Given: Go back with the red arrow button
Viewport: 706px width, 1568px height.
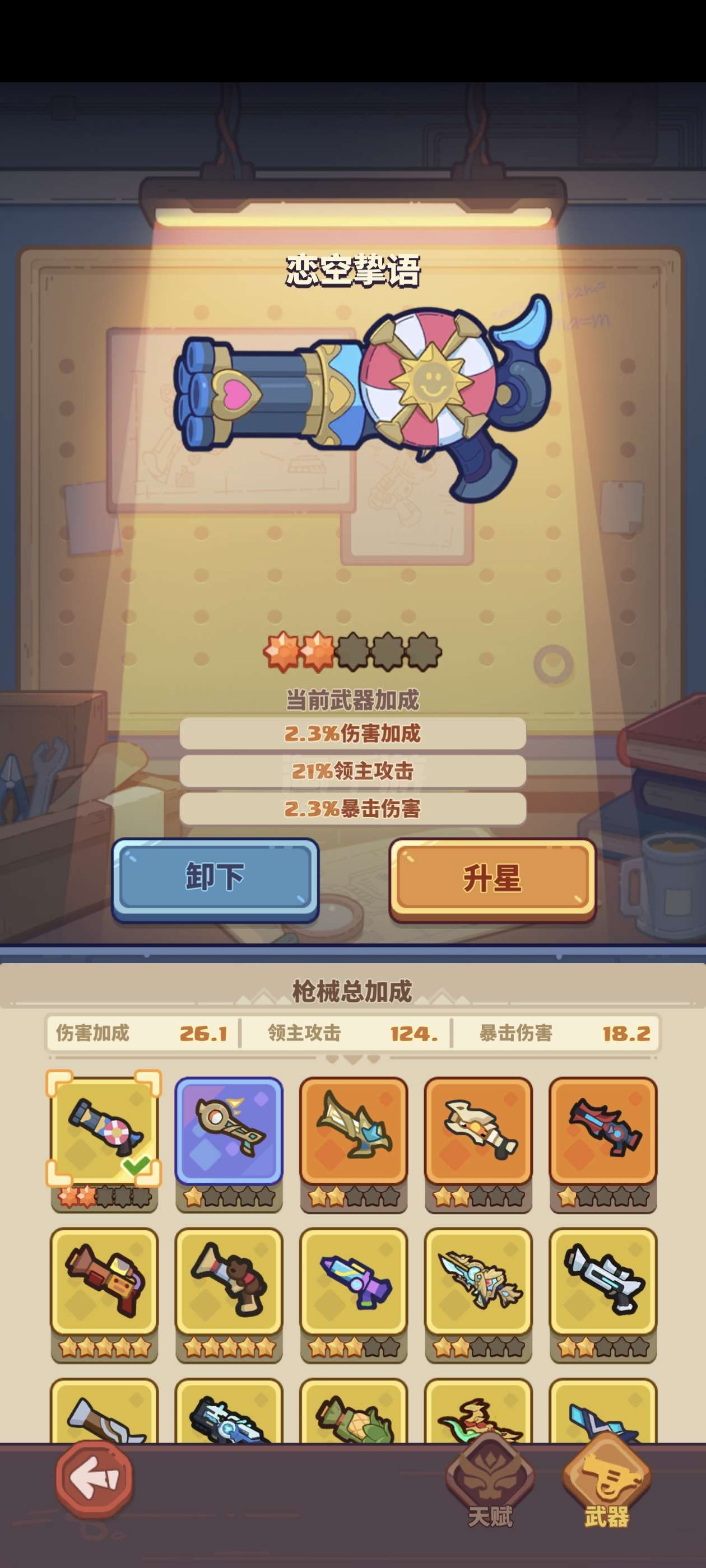Looking at the screenshot, I should pos(94,1477).
